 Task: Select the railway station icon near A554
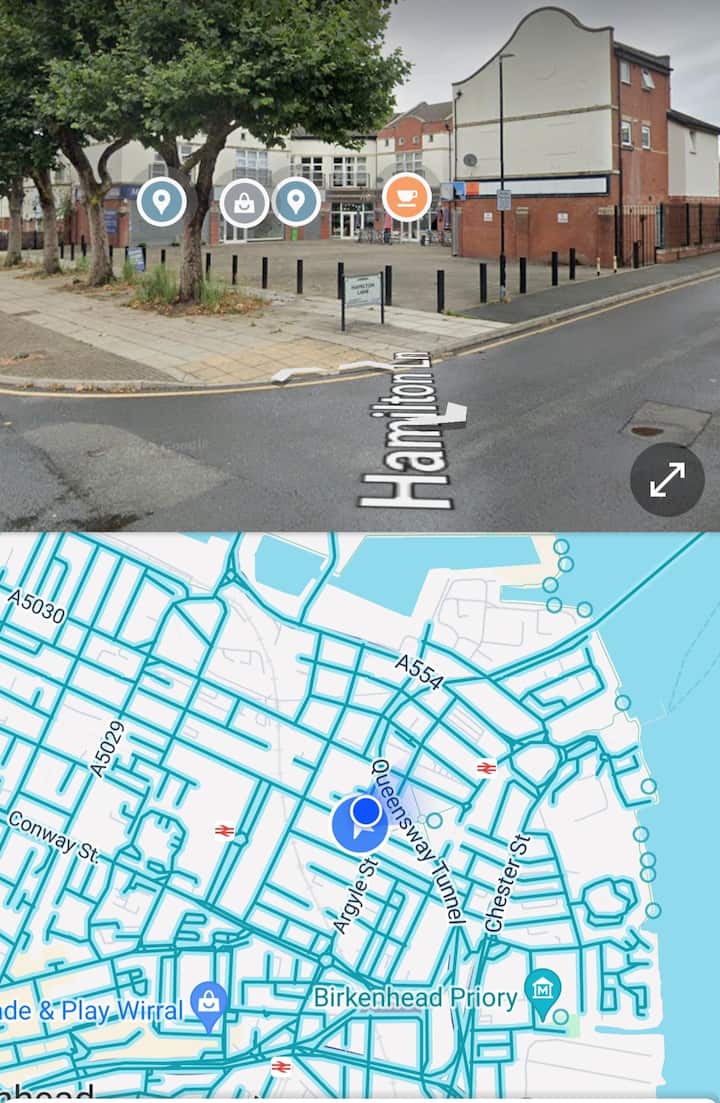click(x=487, y=768)
